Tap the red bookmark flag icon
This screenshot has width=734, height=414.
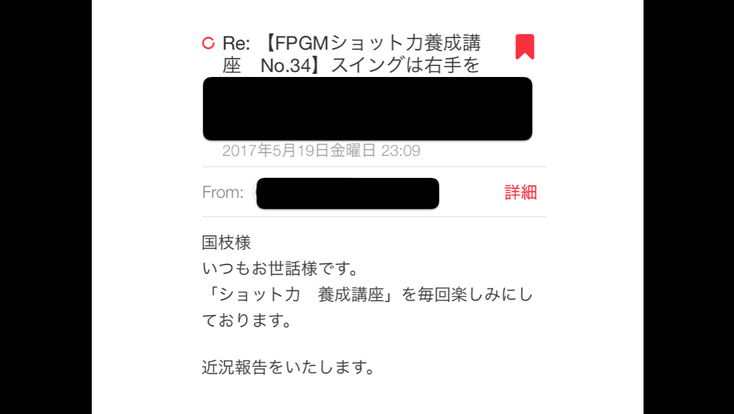pyautogui.click(x=524, y=46)
